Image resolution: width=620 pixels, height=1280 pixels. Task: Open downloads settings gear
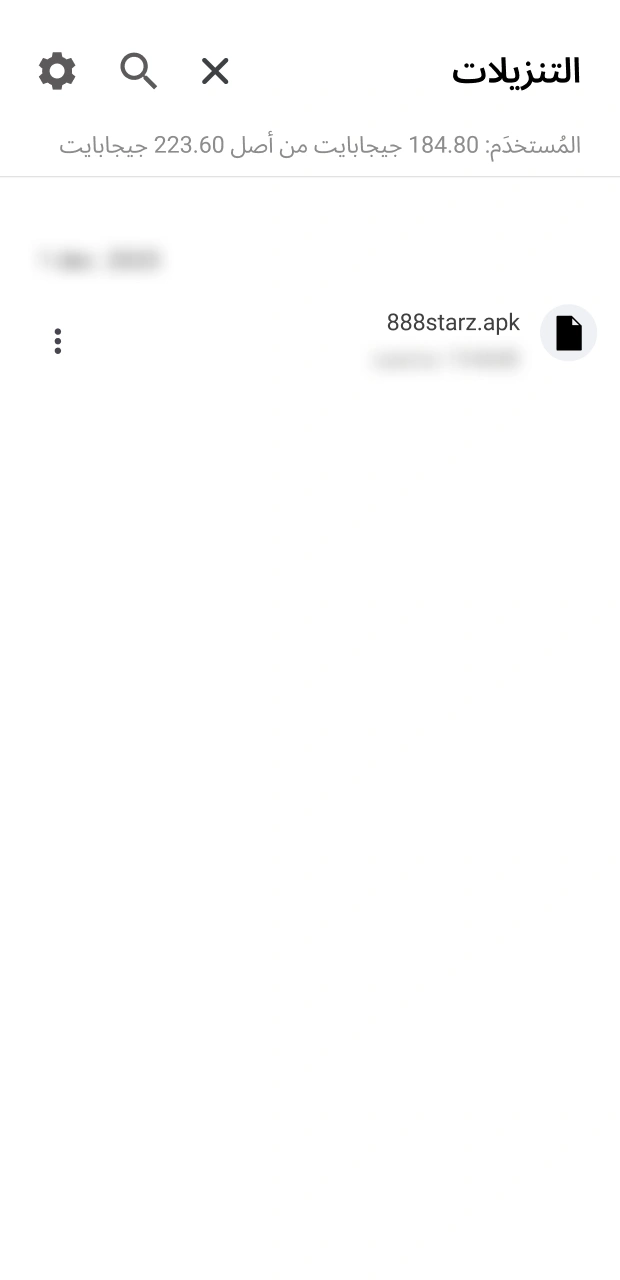(x=57, y=71)
